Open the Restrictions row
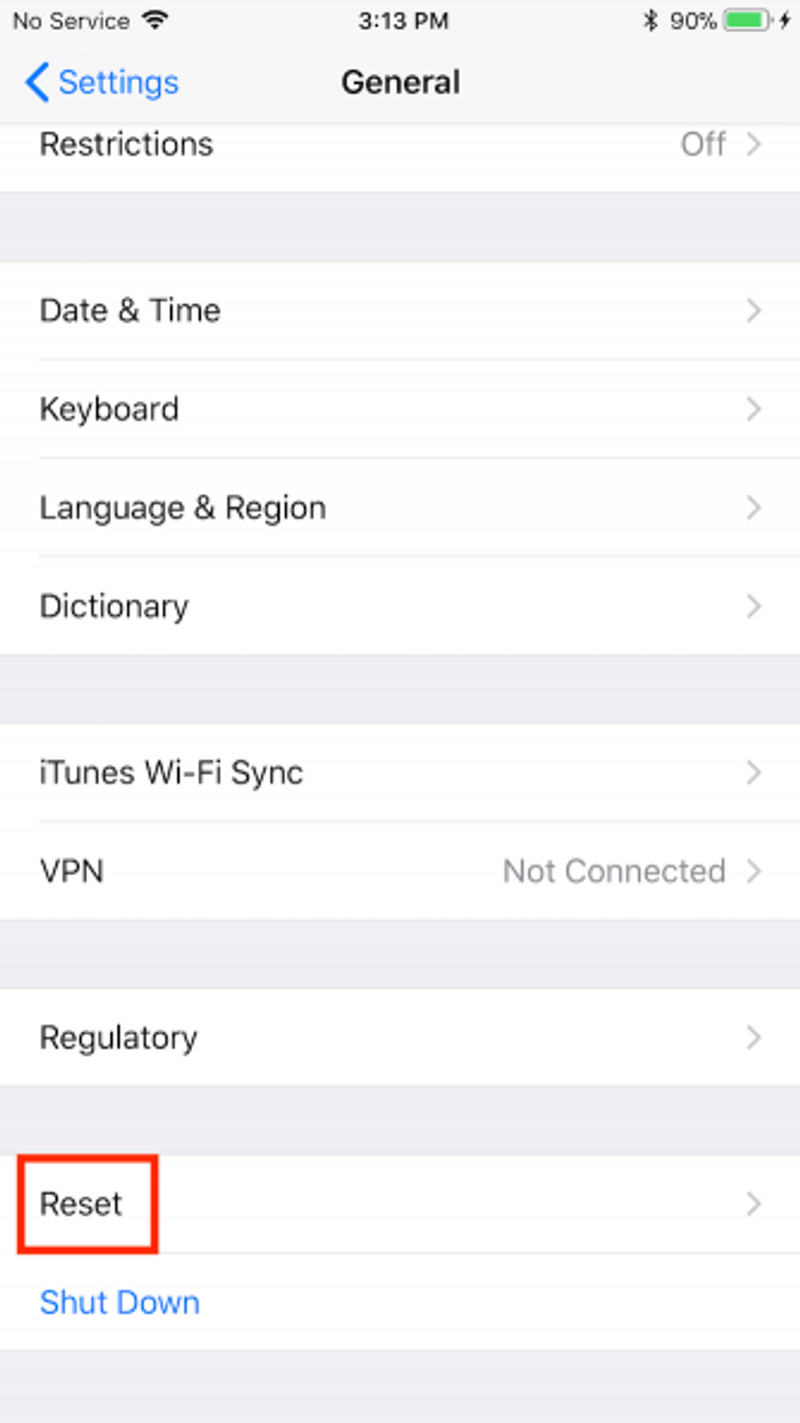 tap(400, 145)
